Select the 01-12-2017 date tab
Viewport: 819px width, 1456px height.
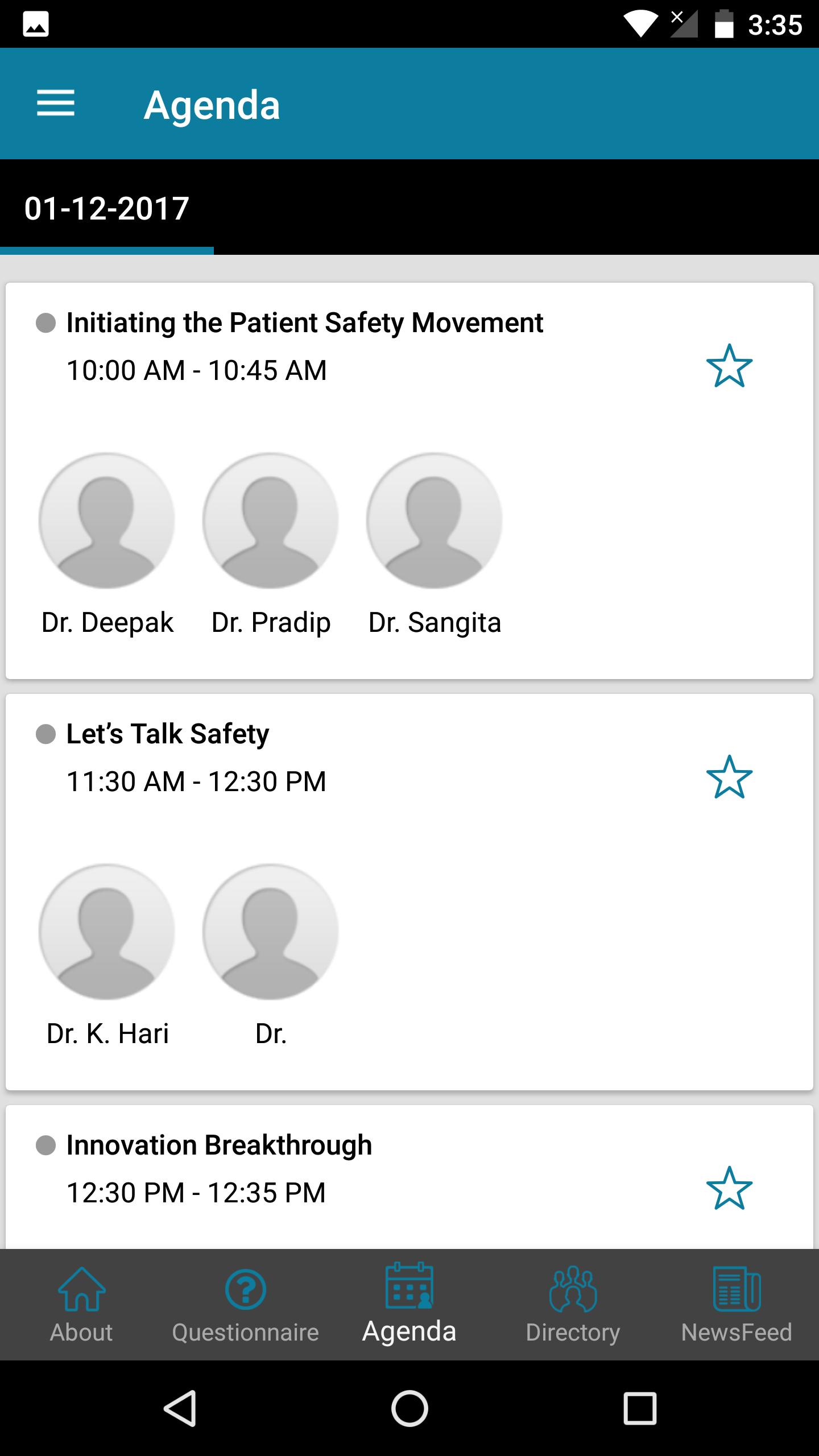(107, 208)
